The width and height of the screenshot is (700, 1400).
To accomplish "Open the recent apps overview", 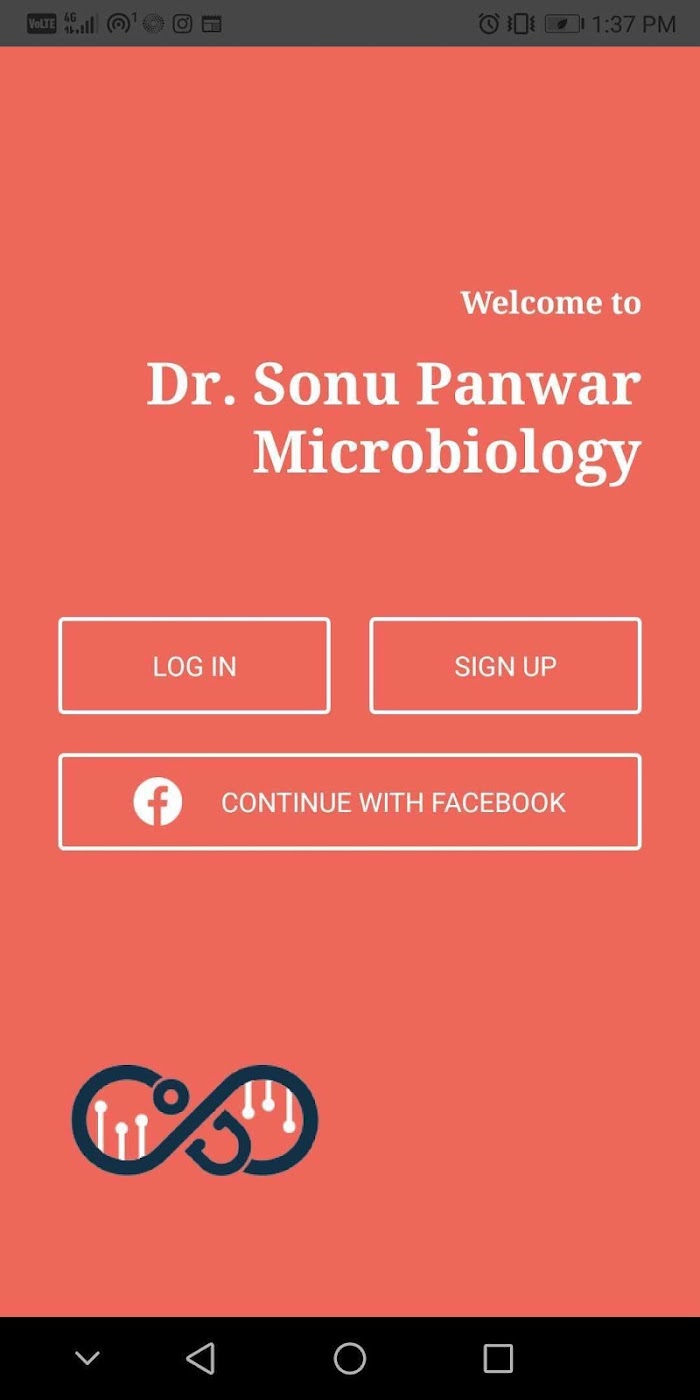I will pos(498,1358).
